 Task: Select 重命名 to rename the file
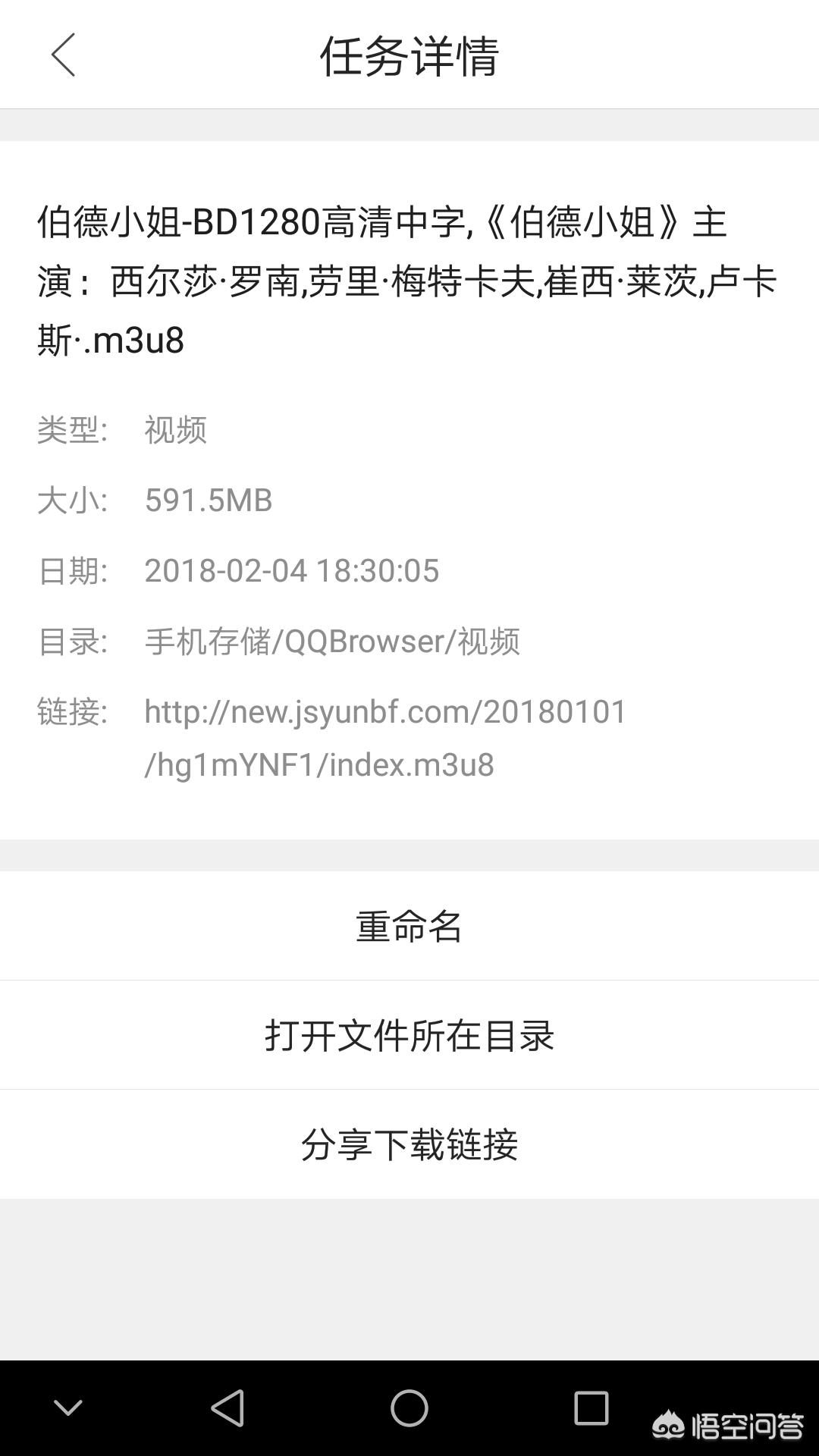(409, 926)
